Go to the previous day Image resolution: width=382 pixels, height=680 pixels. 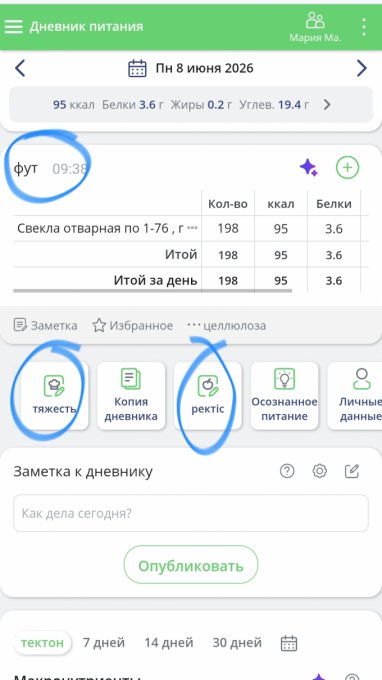(20, 69)
